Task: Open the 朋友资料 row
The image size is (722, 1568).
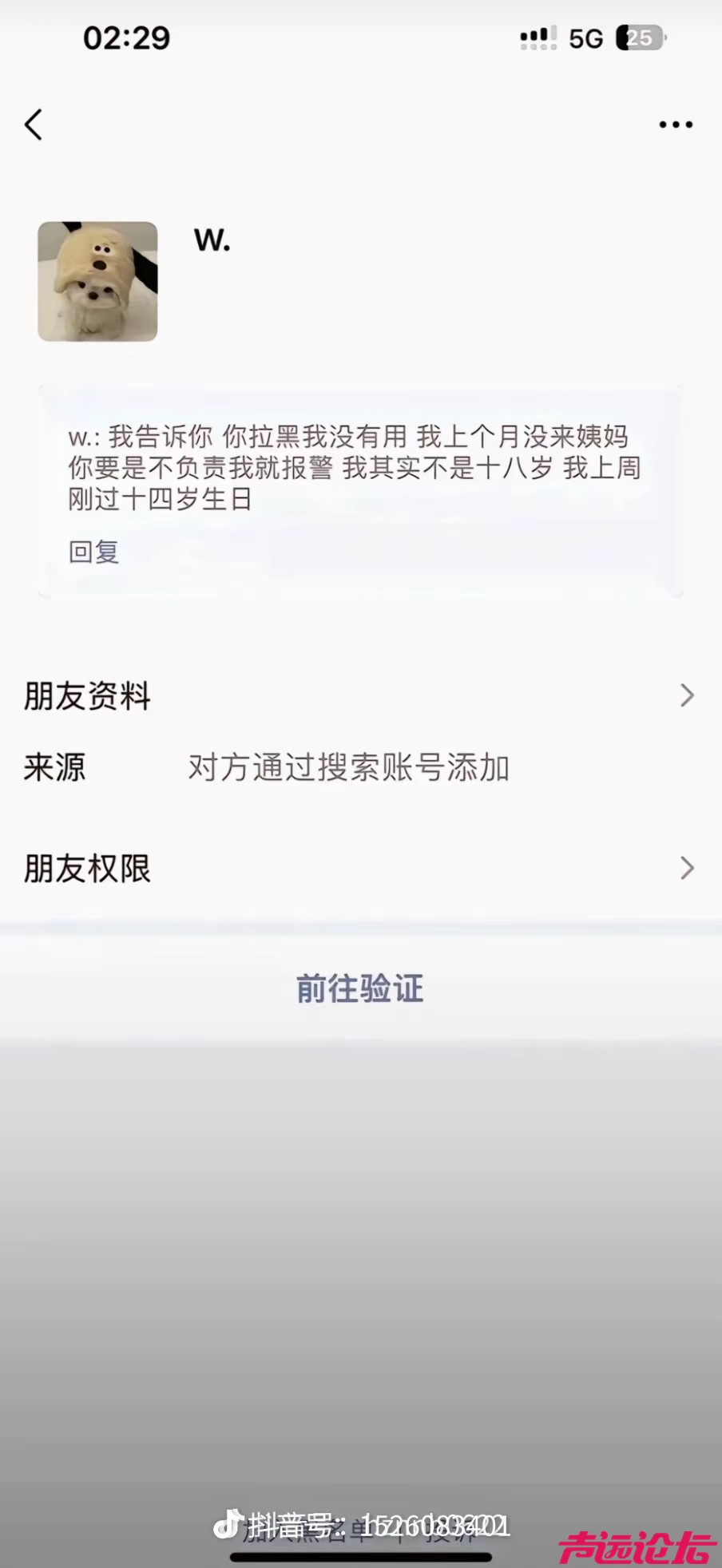Action: pyautogui.click(x=359, y=696)
